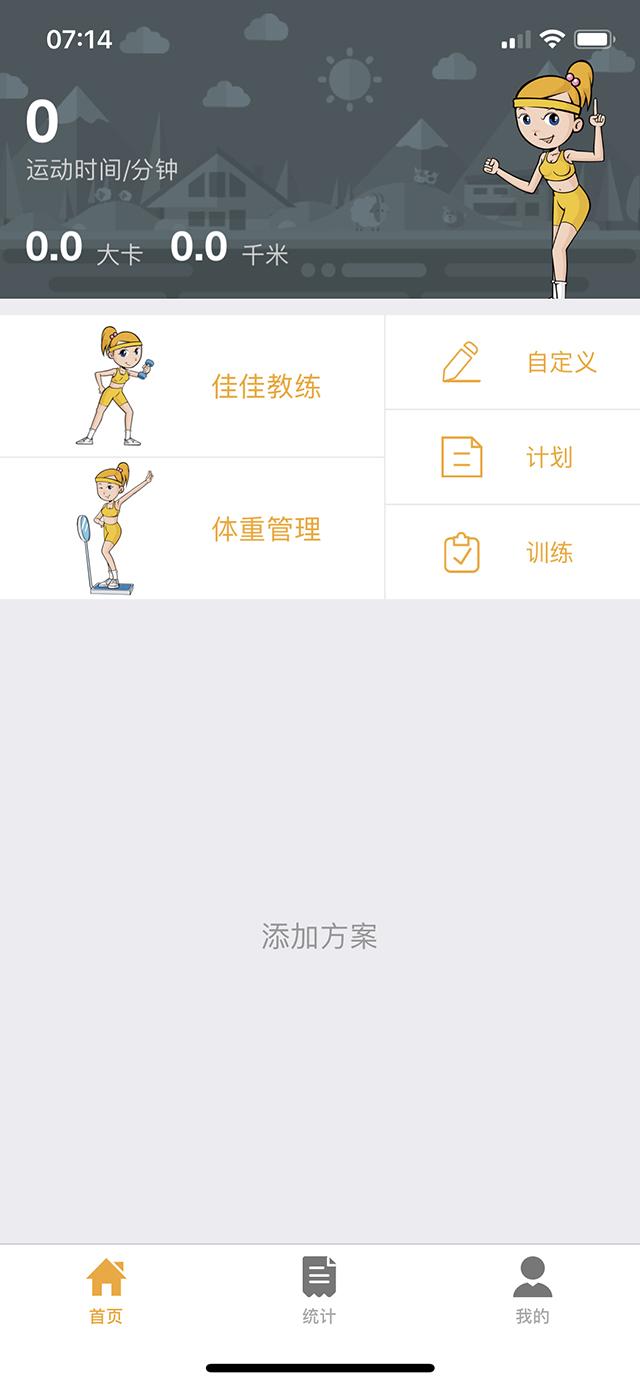Go to the 训练 training entry
The height and width of the screenshot is (1386, 640).
513,553
